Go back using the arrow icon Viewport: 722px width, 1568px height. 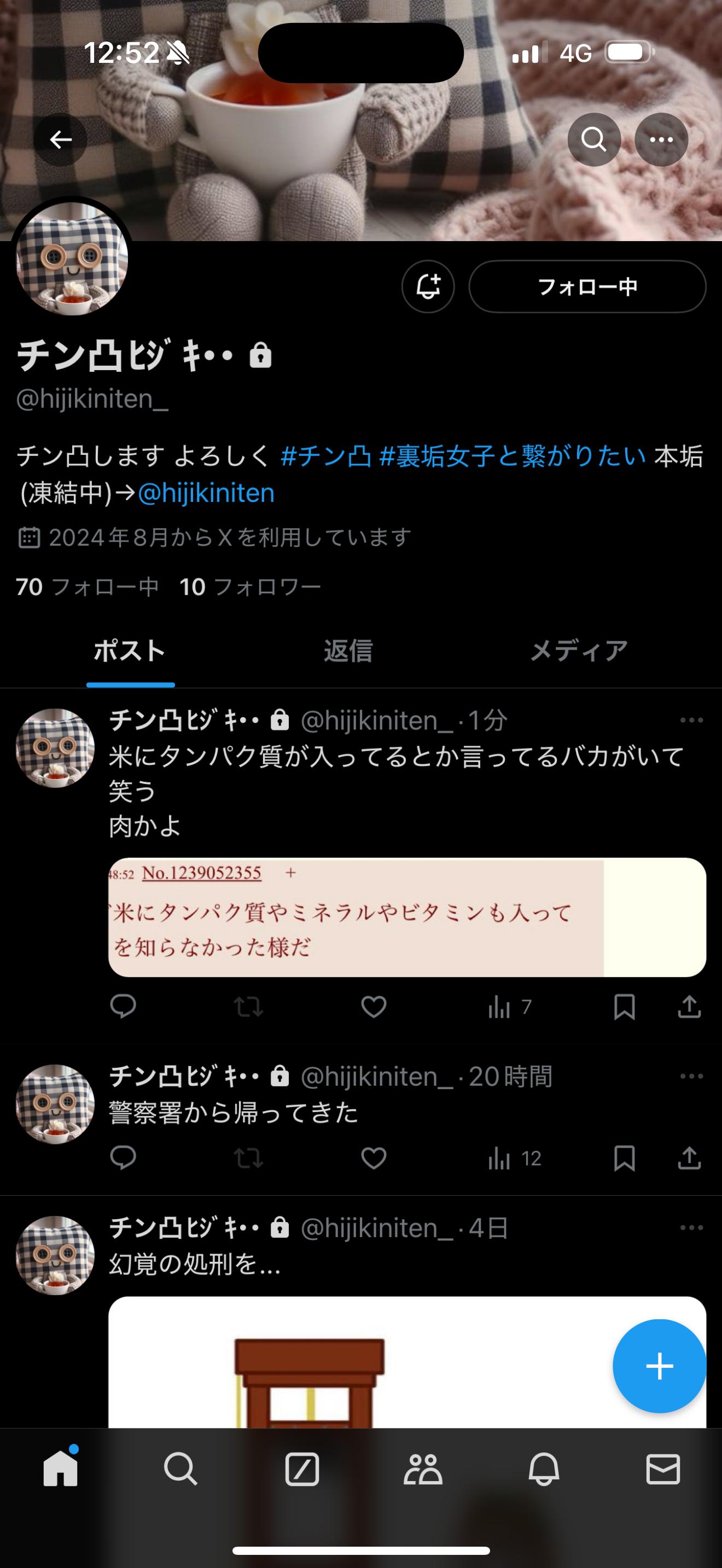click(60, 140)
